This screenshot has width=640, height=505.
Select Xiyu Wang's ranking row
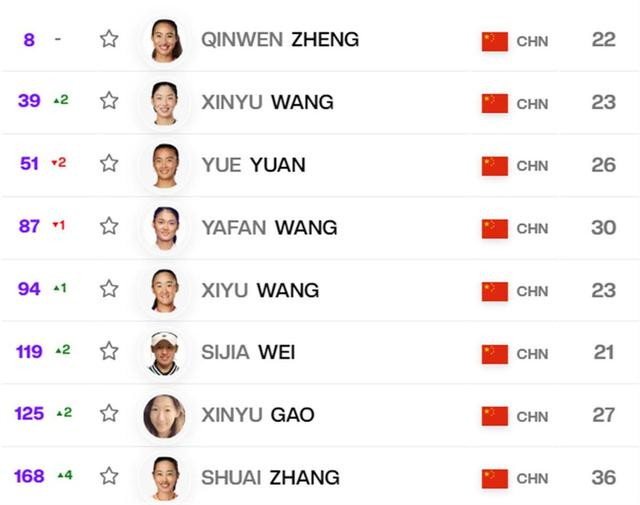260,290
